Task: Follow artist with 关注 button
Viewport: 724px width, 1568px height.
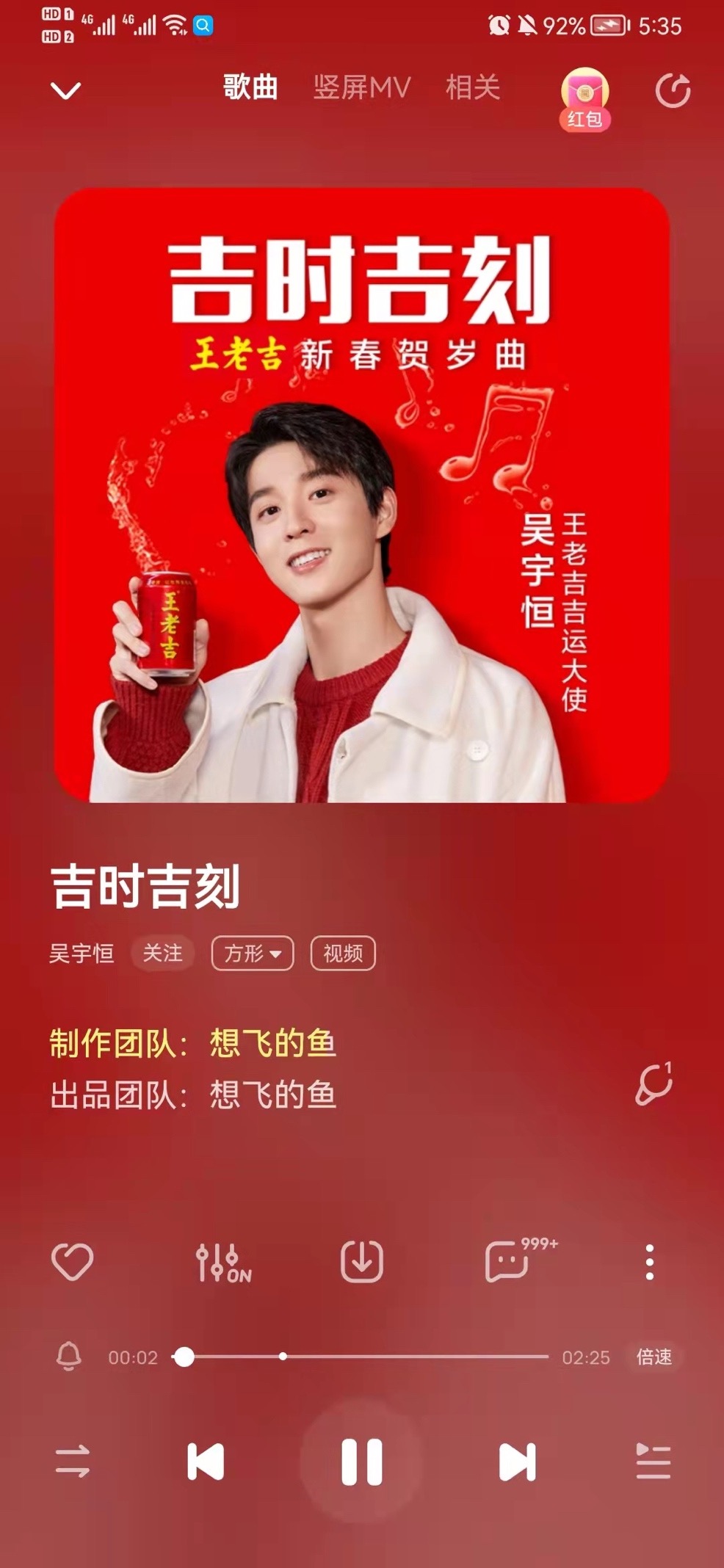Action: coord(162,953)
